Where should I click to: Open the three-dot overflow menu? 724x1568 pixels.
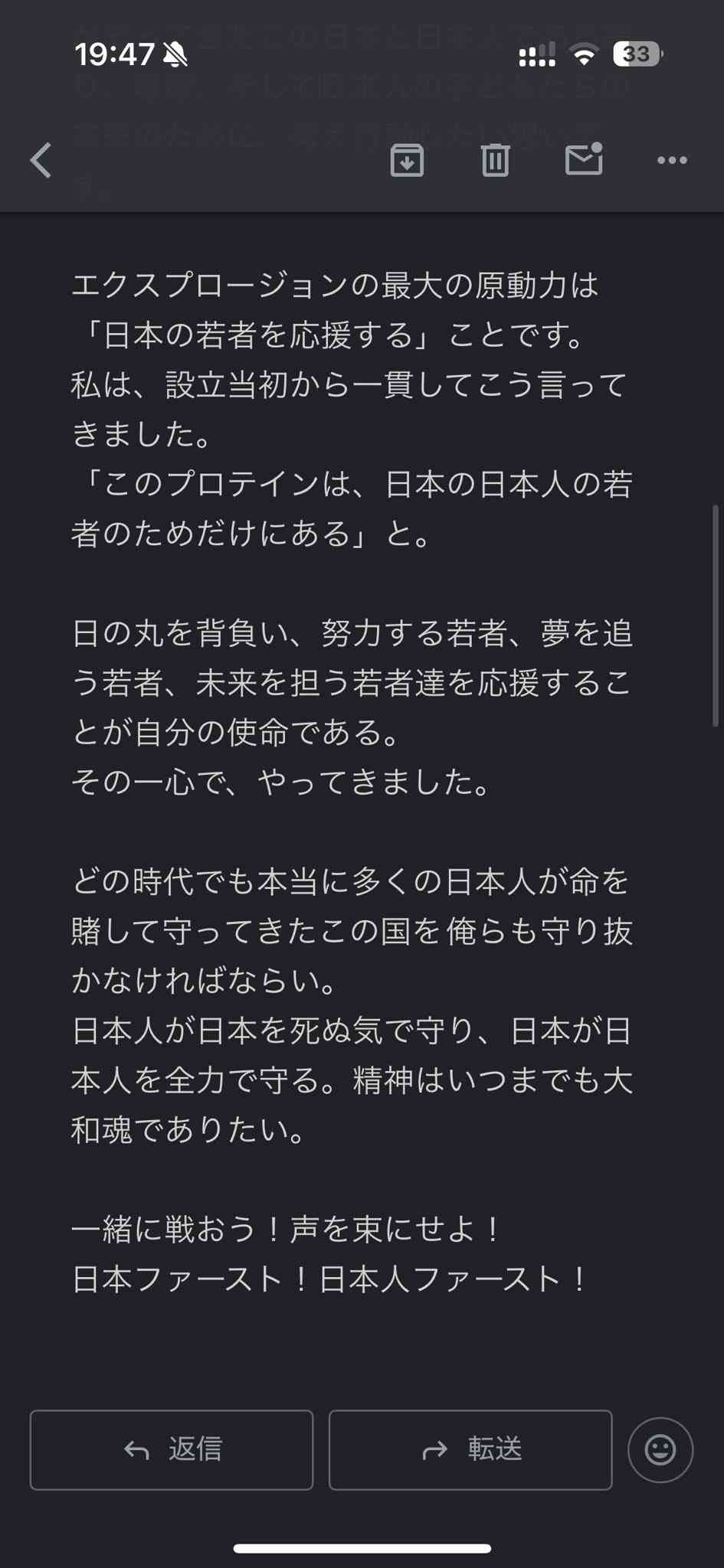(672, 160)
